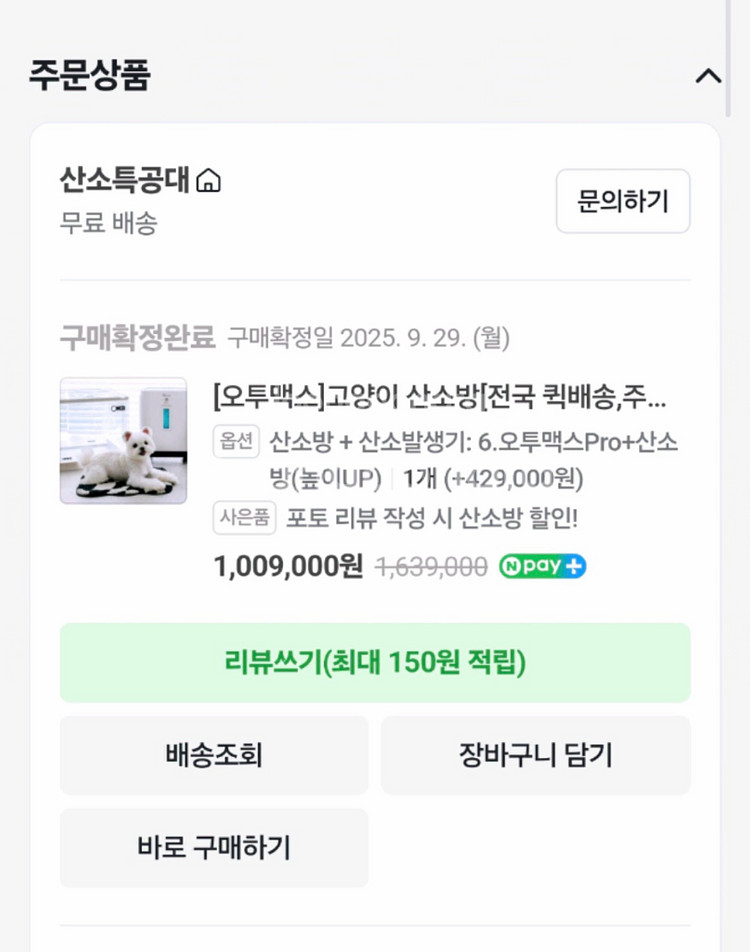Add item to cart with 장바구니 담기
The width and height of the screenshot is (750, 952).
(x=536, y=755)
